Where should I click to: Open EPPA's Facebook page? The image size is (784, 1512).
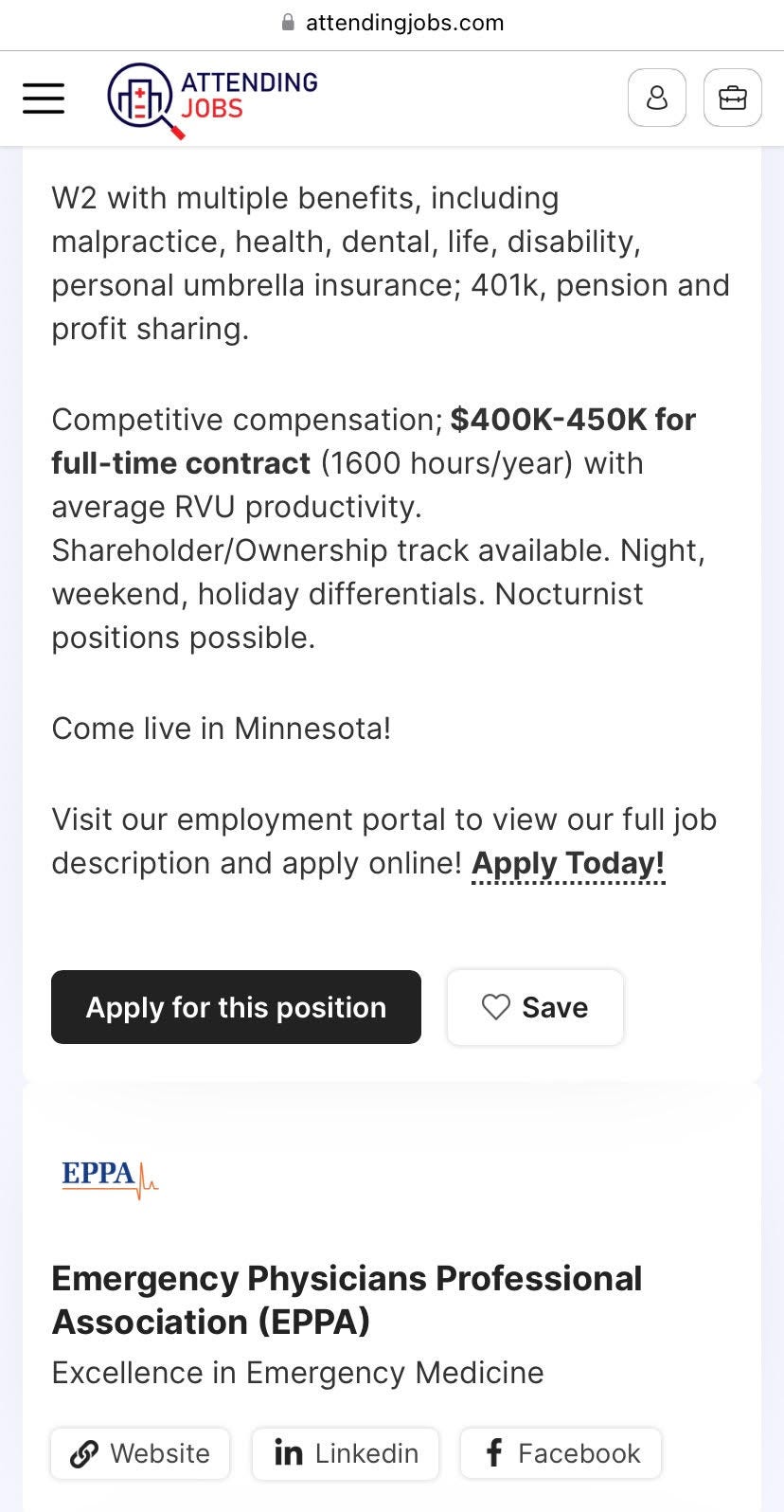point(561,1453)
